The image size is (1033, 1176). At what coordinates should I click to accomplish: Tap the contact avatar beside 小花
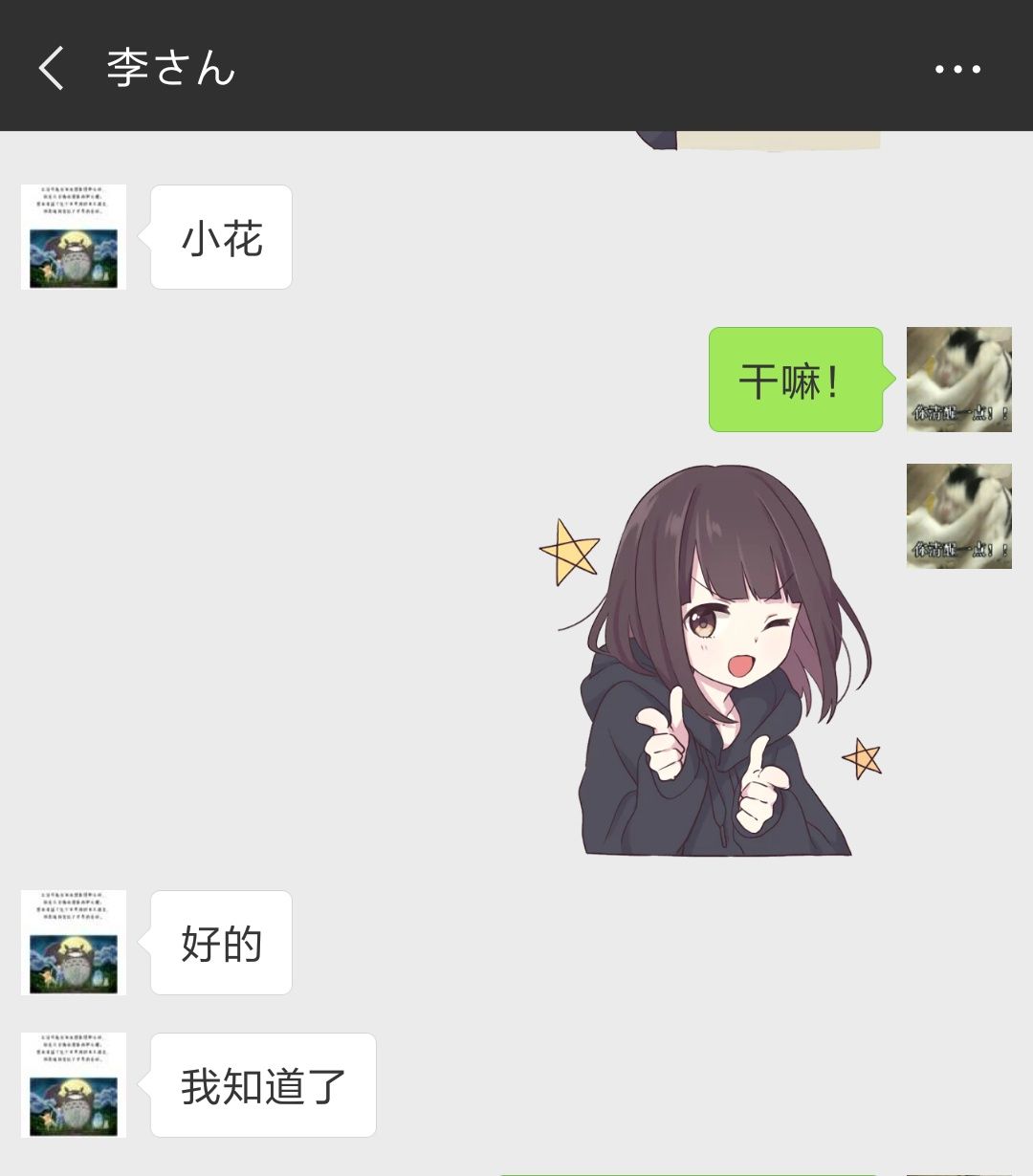pos(74,237)
